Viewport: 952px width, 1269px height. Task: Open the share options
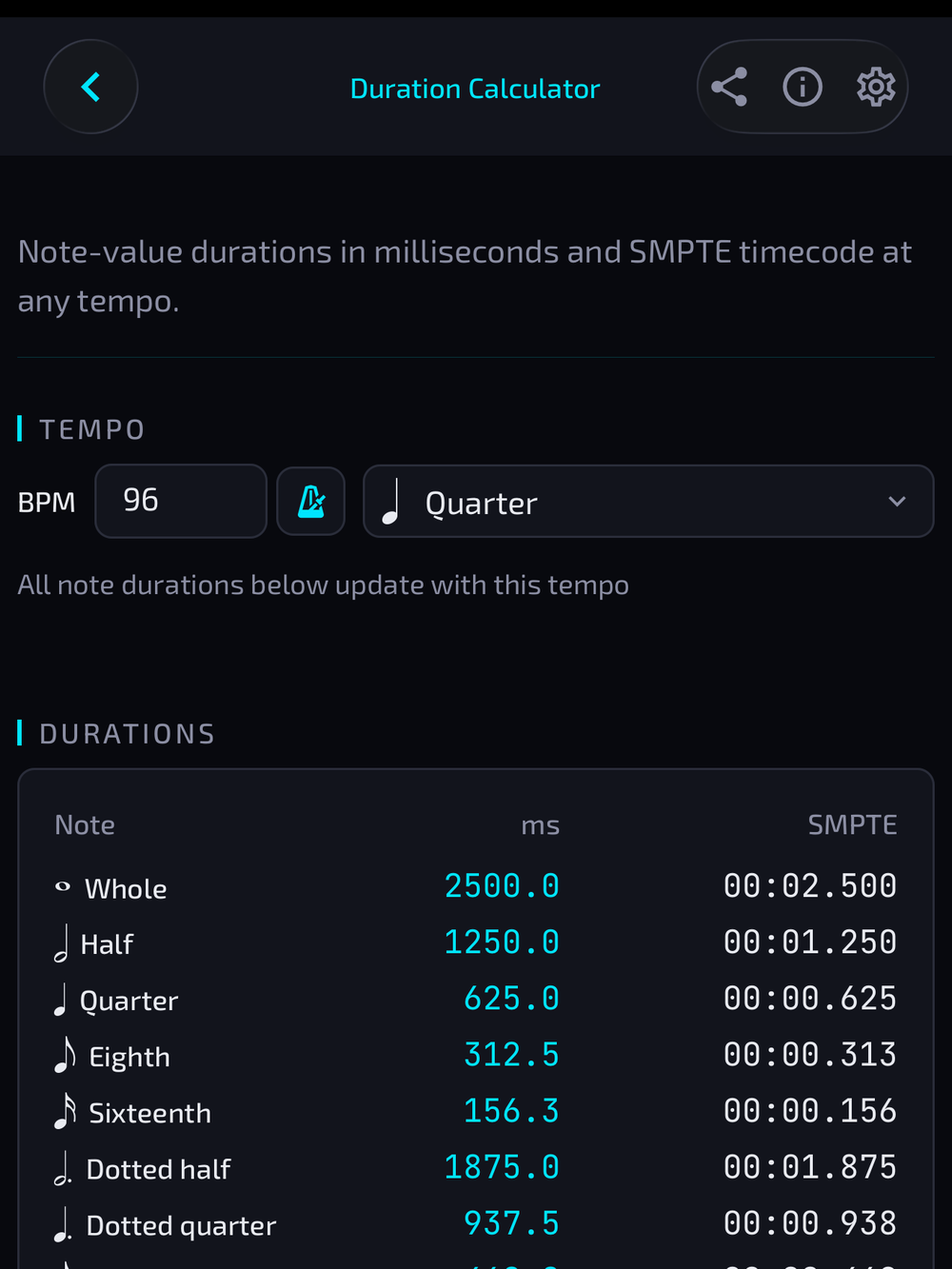[729, 87]
